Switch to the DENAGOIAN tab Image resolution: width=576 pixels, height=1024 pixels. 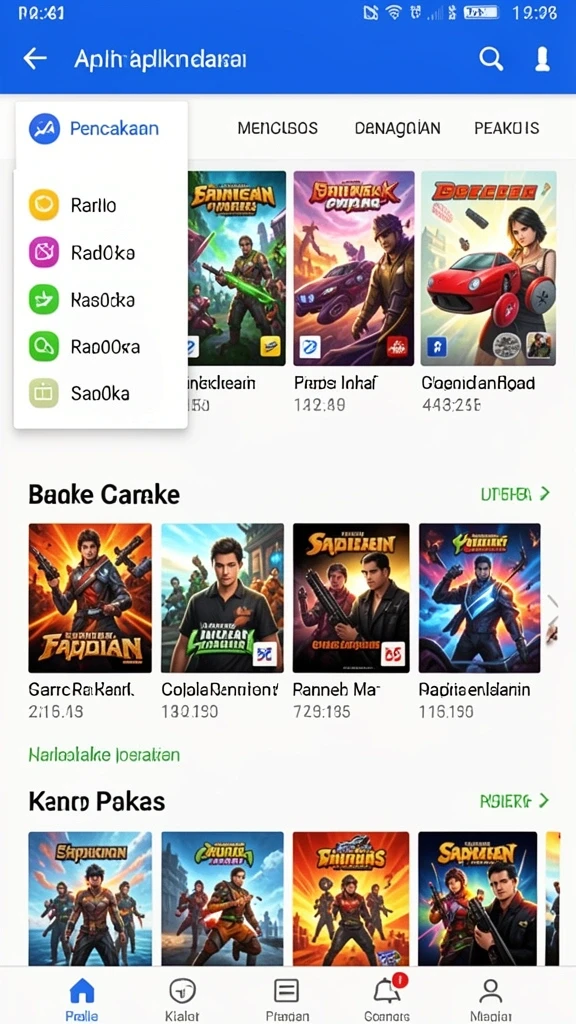397,128
